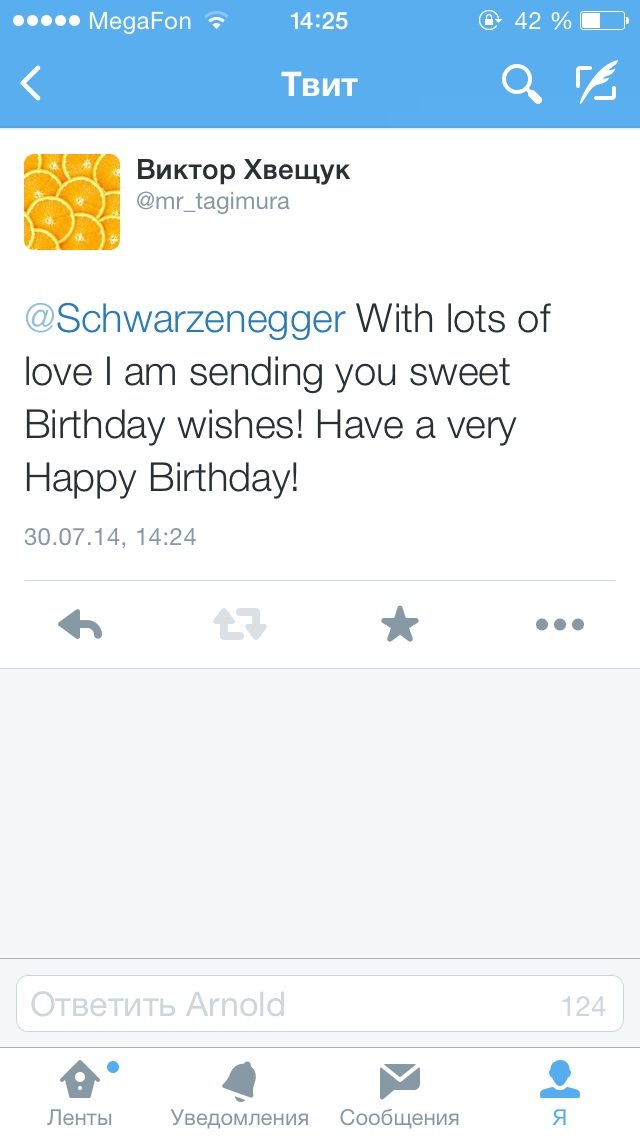The height and width of the screenshot is (1136, 640).
Task: Switch to the Ленты tab
Action: tap(80, 1093)
